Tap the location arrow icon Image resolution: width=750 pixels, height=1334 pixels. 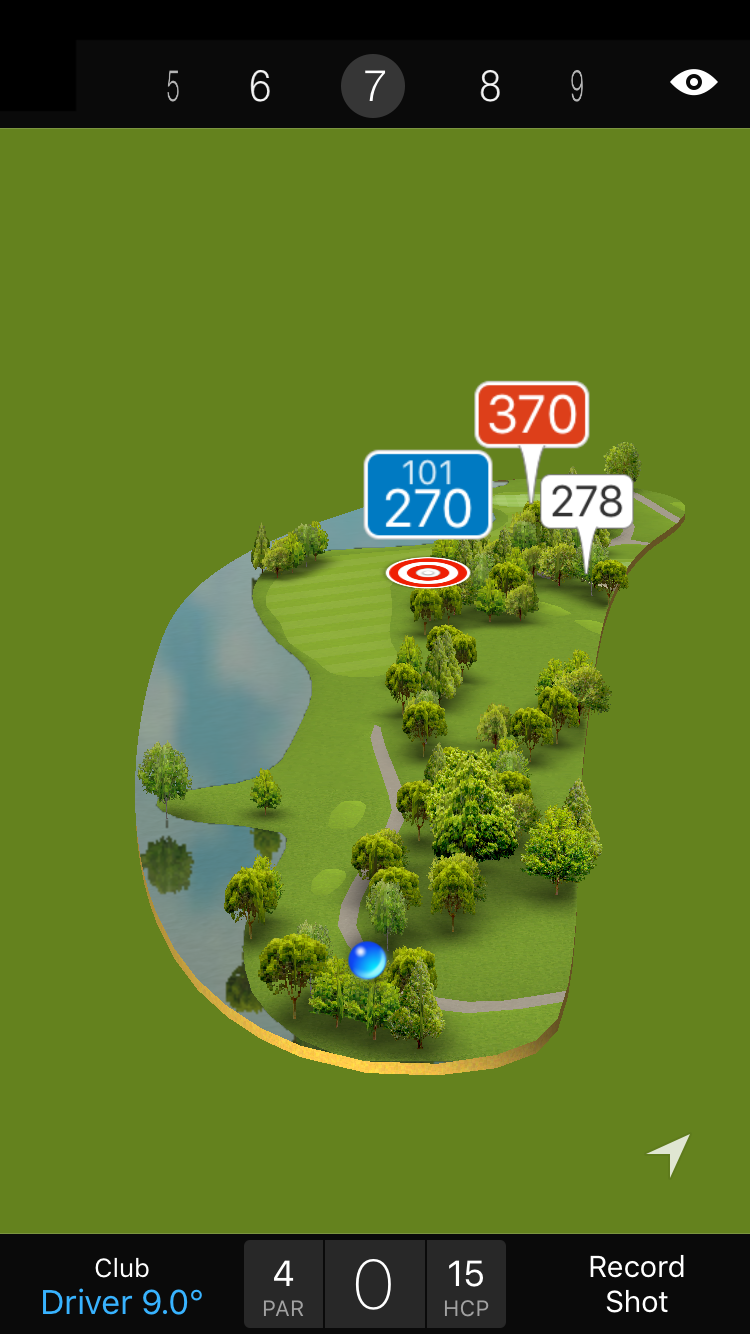(669, 1155)
